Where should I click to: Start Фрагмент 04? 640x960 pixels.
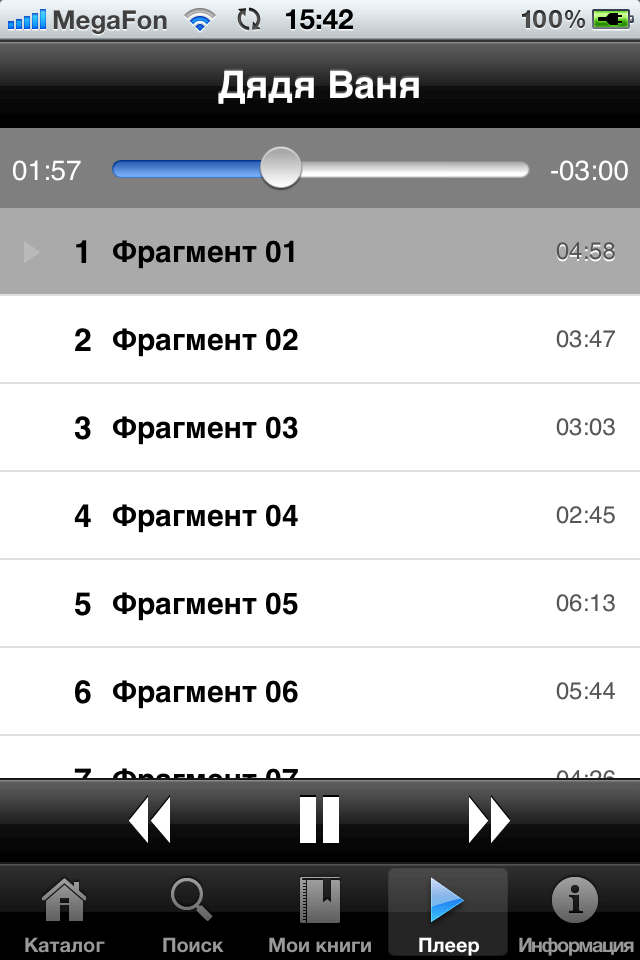pos(320,516)
